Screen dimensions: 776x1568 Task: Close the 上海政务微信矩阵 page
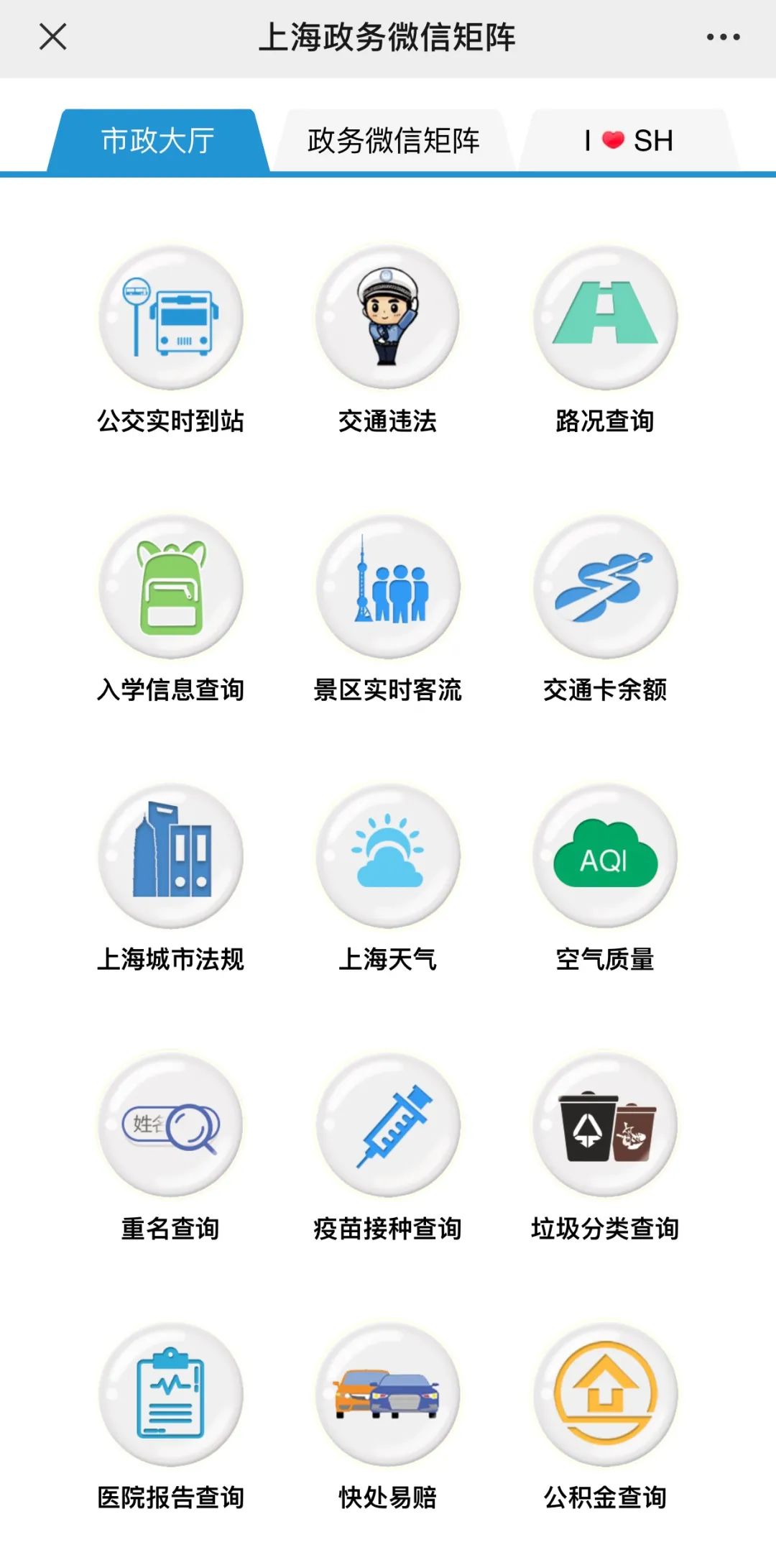[x=52, y=37]
